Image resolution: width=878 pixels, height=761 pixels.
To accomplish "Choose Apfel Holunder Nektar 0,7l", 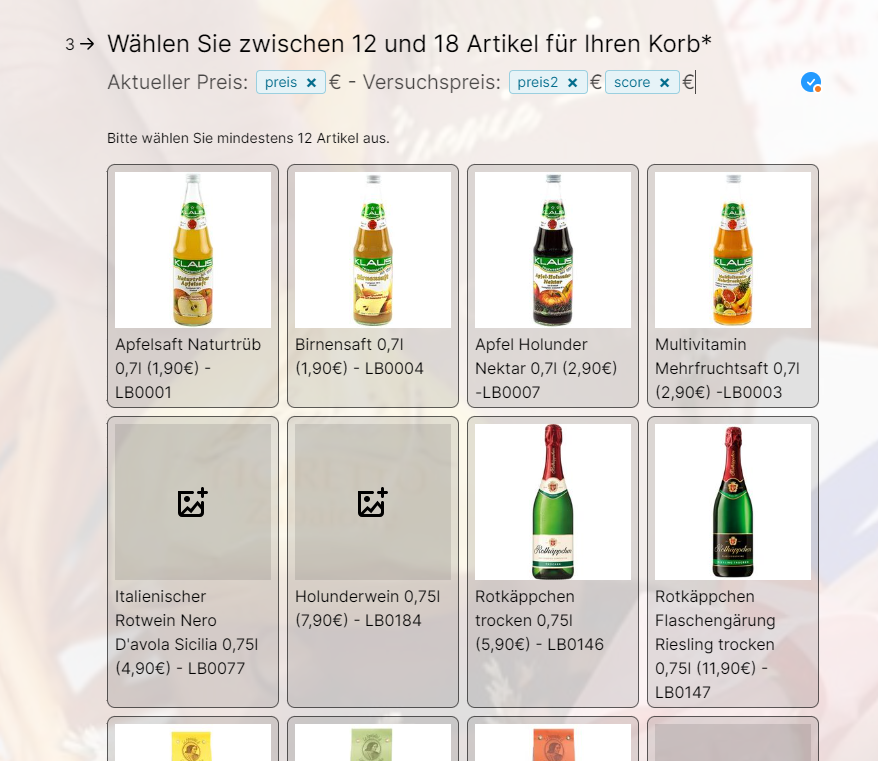I will (x=553, y=286).
